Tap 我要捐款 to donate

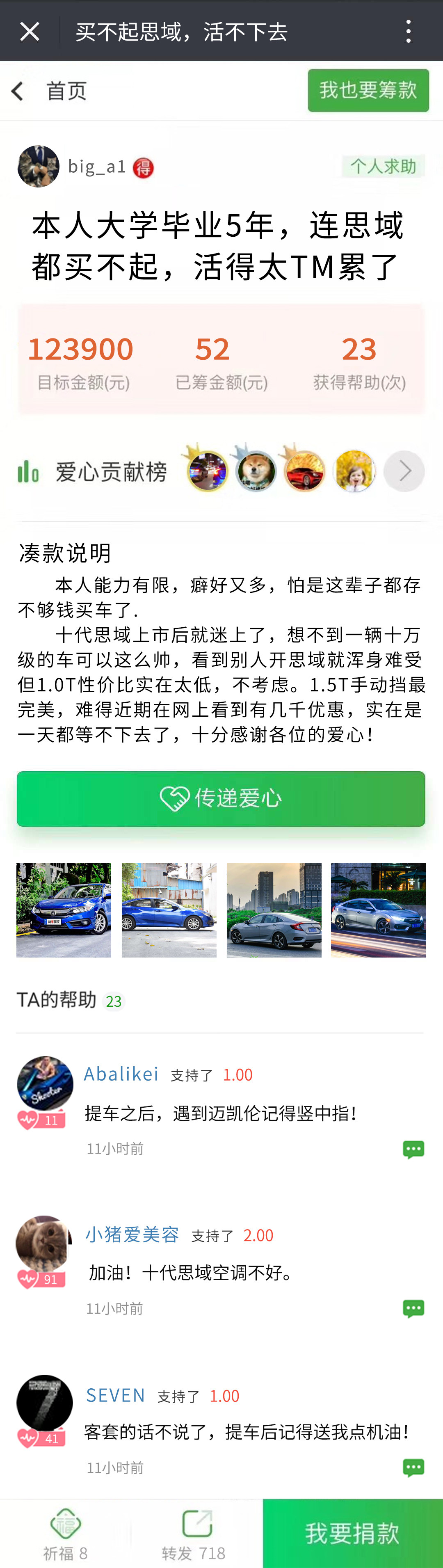[352, 1533]
